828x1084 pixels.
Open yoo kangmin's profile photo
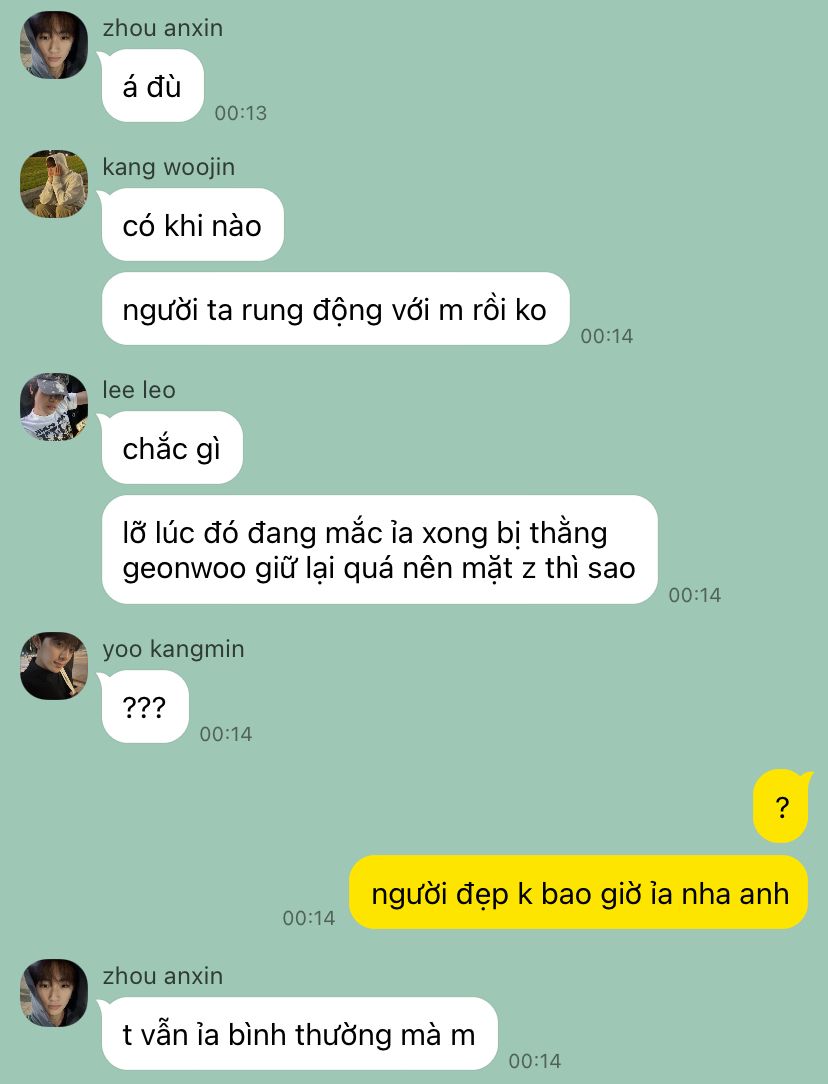(x=54, y=666)
